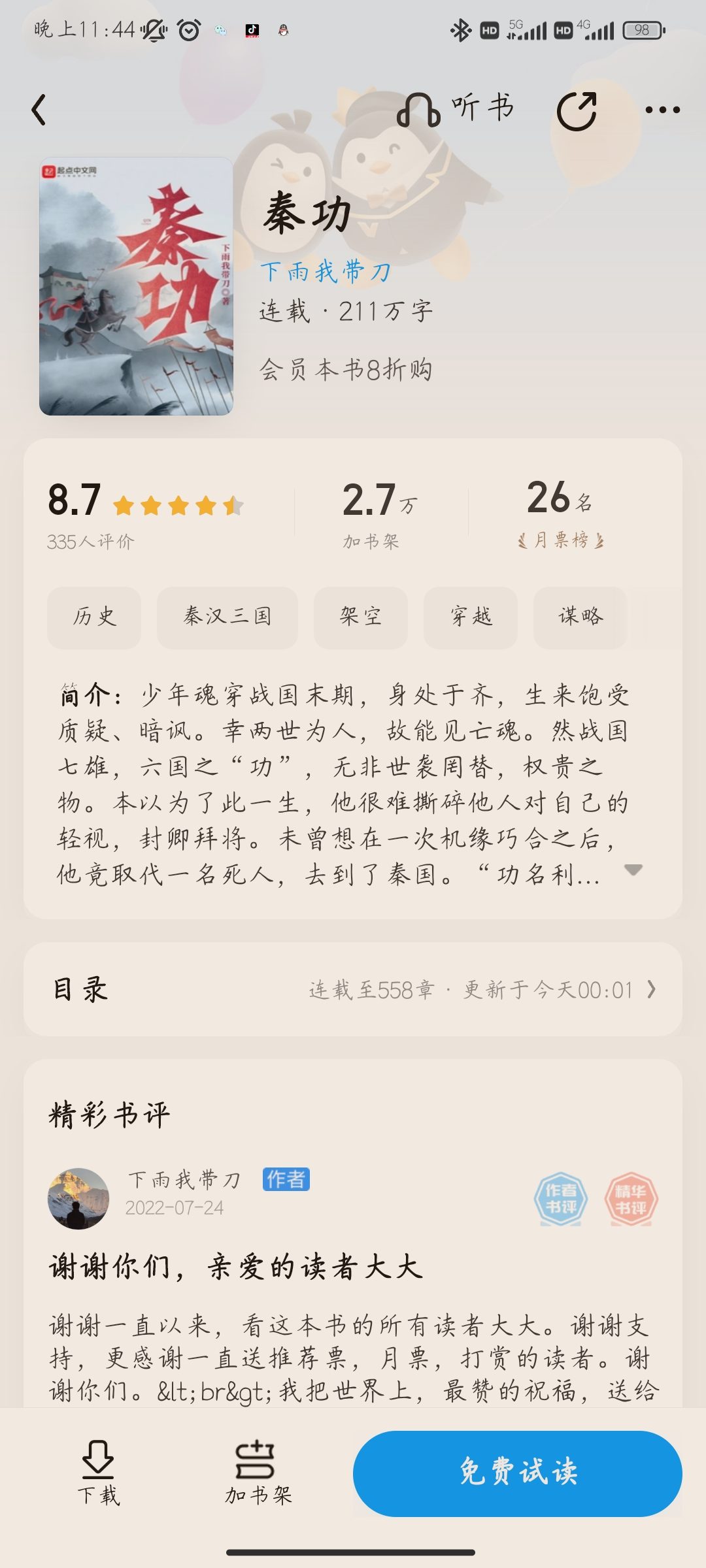Select the 谋略 tag chip
706x1568 pixels.
pos(580,617)
